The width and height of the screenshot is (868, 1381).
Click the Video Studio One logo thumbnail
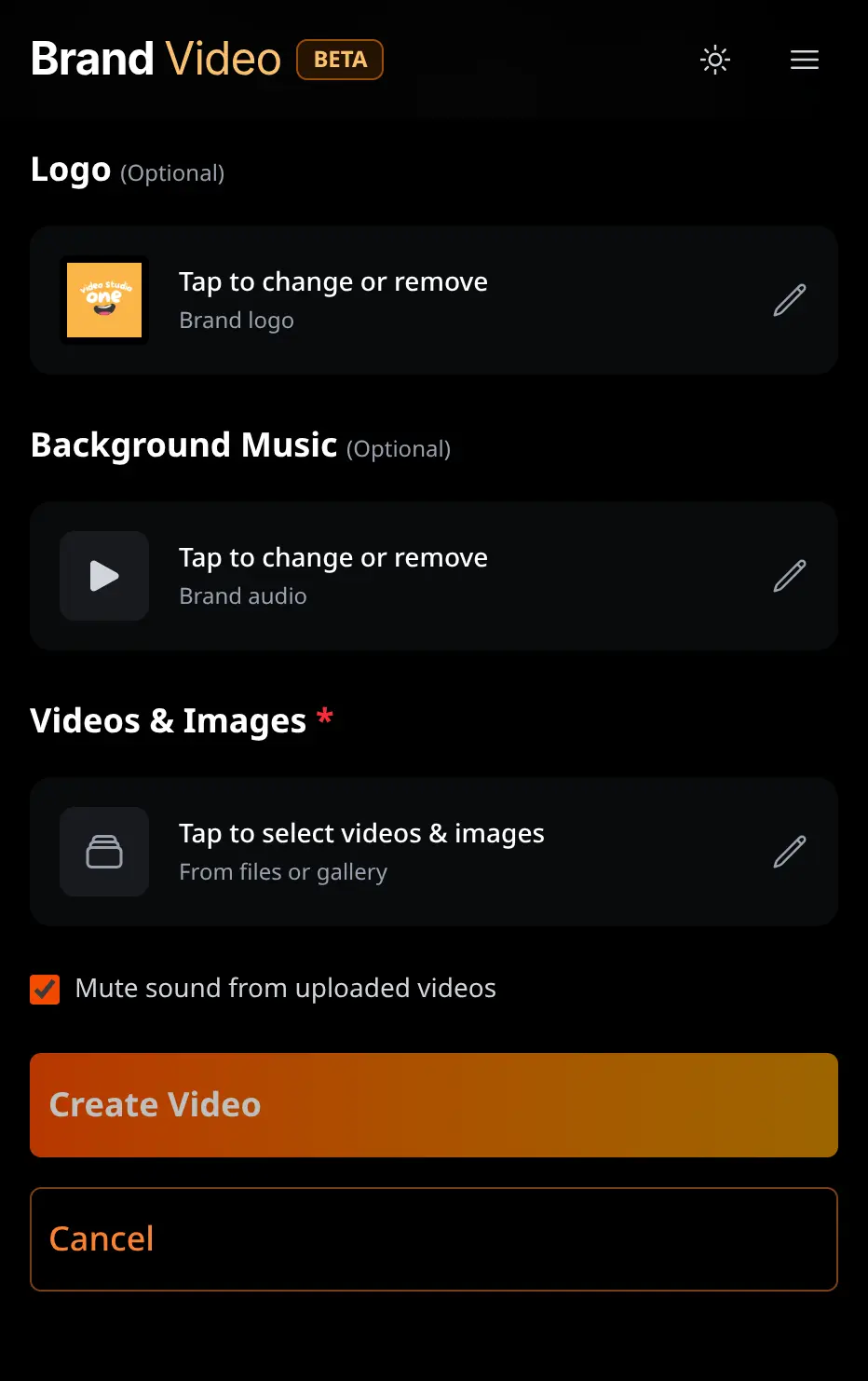pyautogui.click(x=104, y=299)
